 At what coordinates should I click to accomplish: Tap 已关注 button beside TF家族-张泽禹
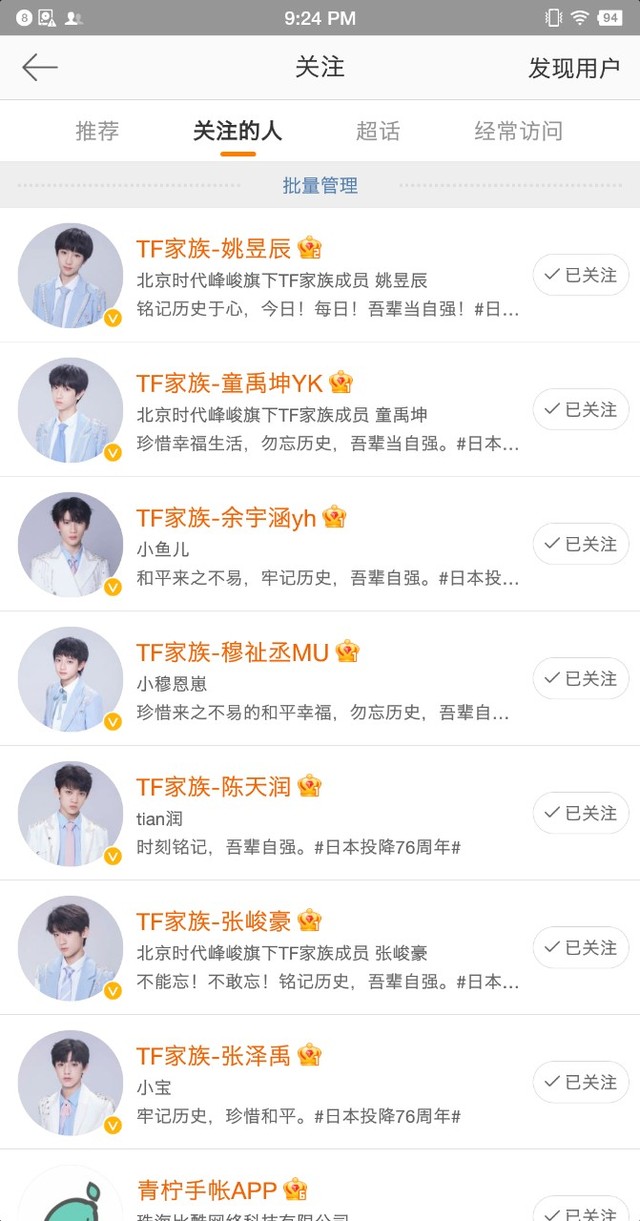[x=581, y=1082]
